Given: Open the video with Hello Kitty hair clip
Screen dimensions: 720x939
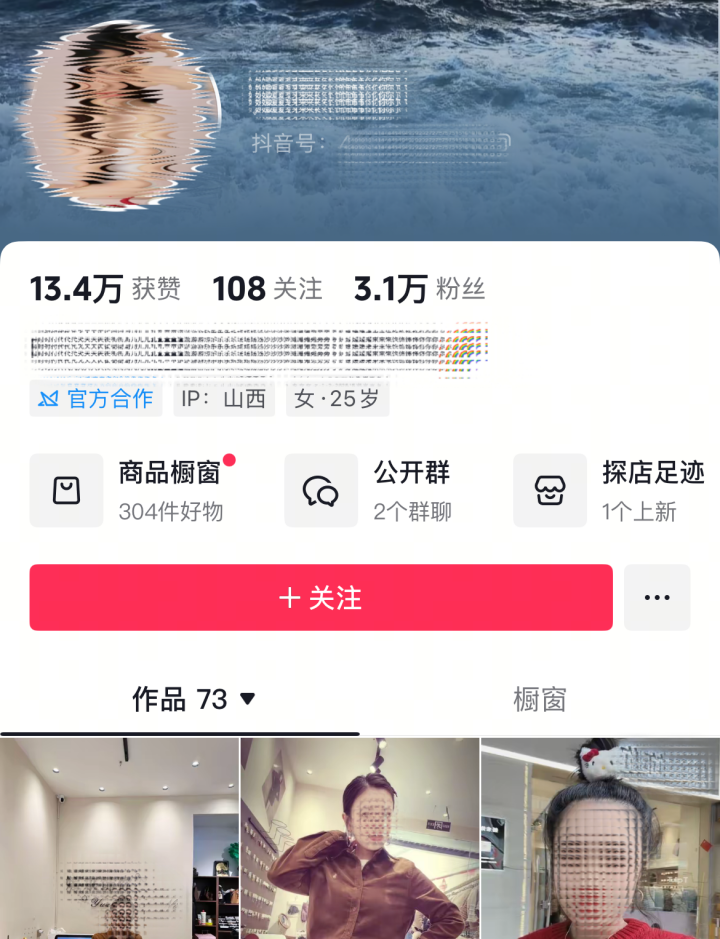Looking at the screenshot, I should click(600, 840).
